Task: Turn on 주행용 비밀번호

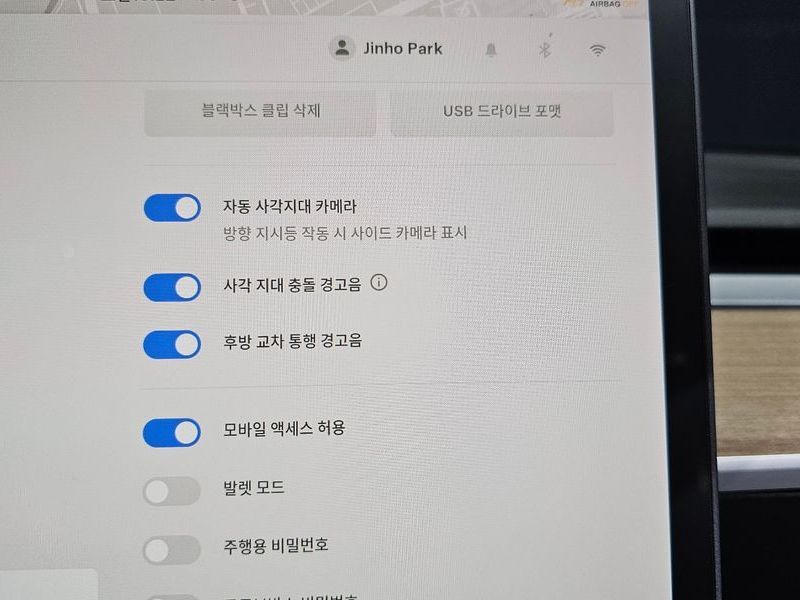Action: pos(172,549)
